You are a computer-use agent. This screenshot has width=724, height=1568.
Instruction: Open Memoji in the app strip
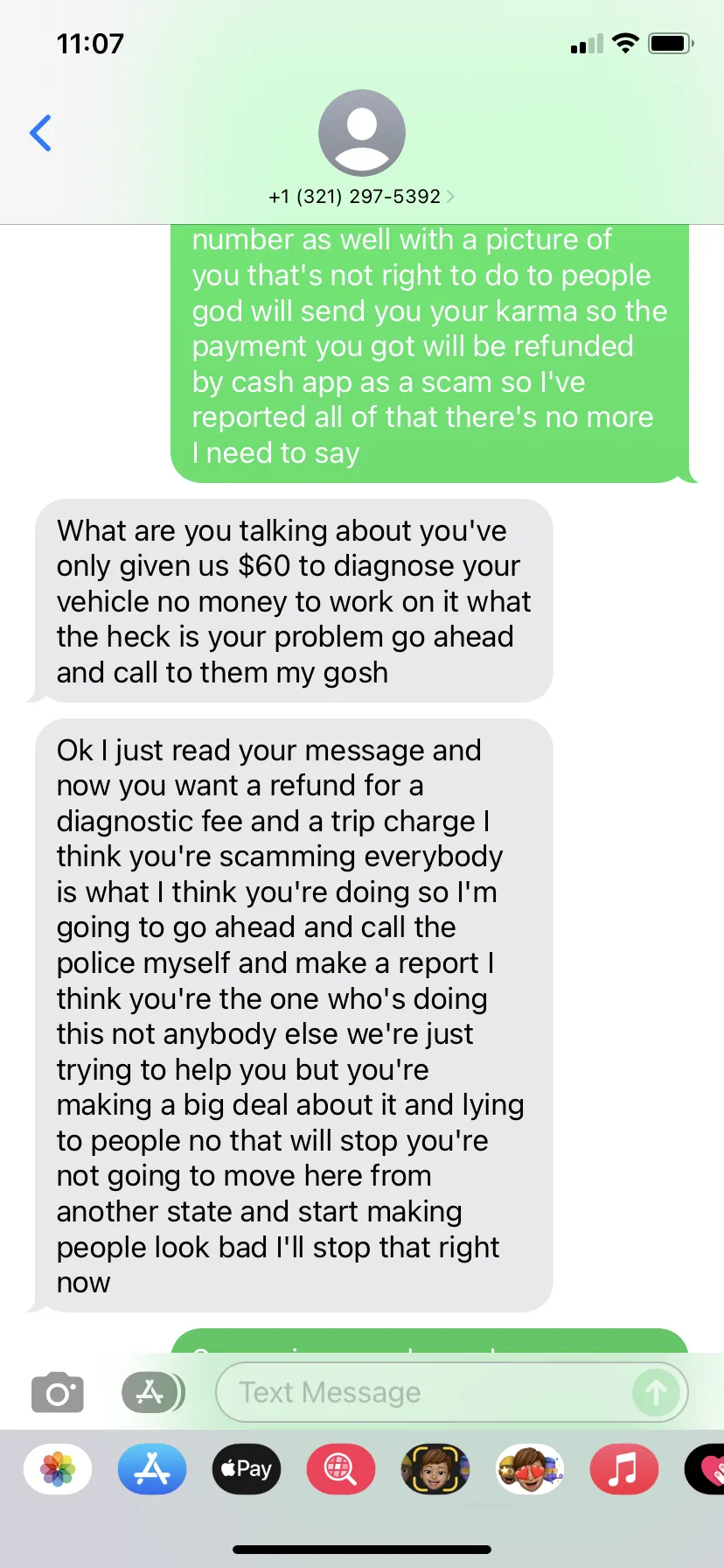(x=435, y=1469)
